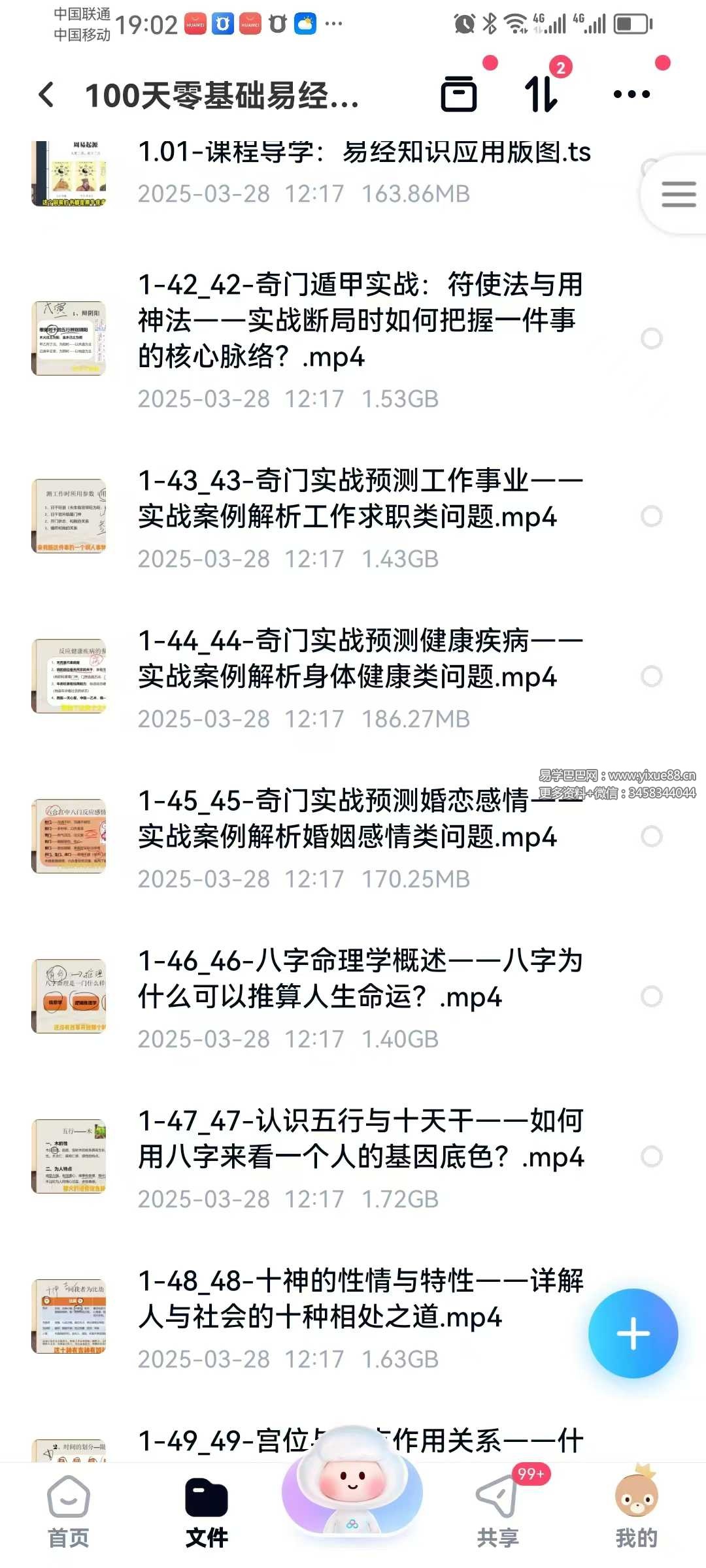Screen dimensions: 706x1568
Task: Open the archive box icon
Action: tap(459, 94)
